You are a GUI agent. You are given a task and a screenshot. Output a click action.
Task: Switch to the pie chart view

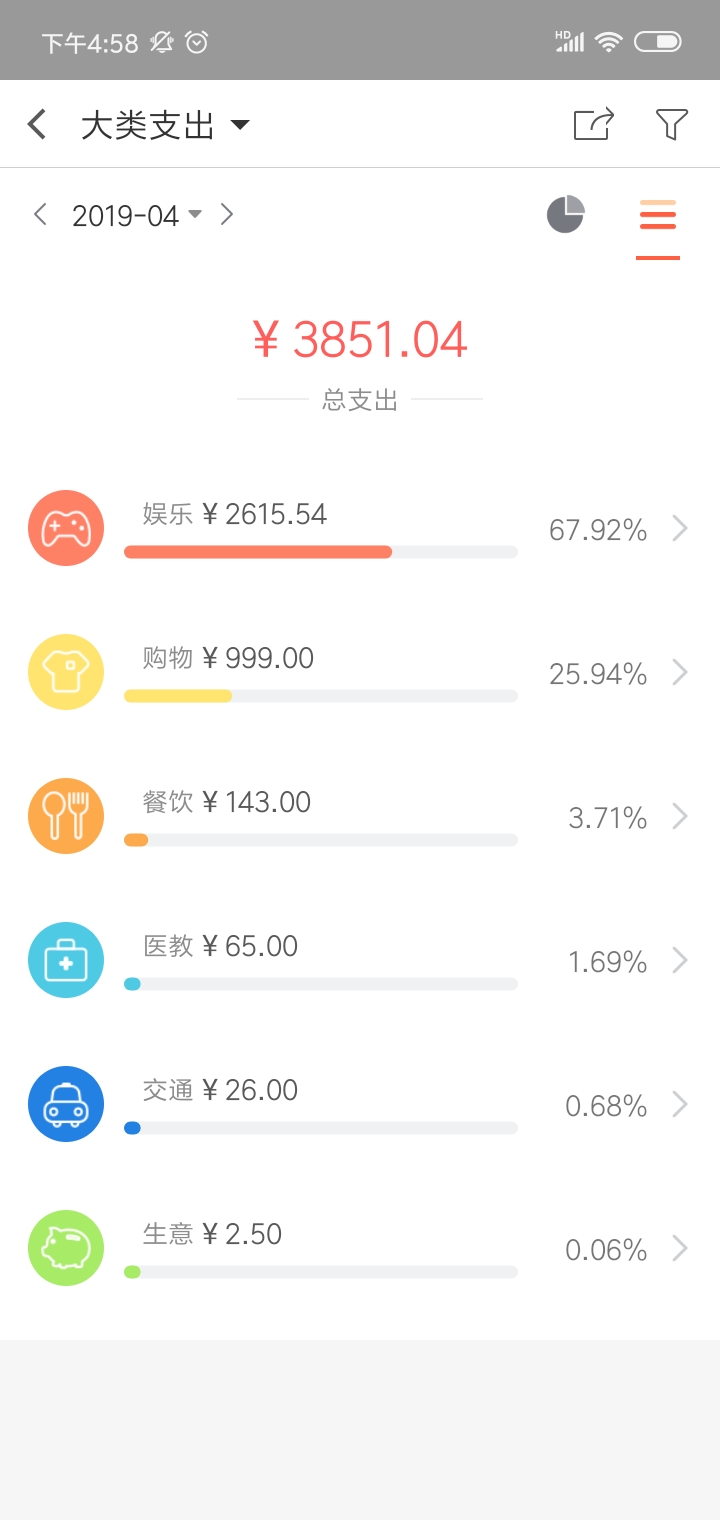pyautogui.click(x=565, y=215)
